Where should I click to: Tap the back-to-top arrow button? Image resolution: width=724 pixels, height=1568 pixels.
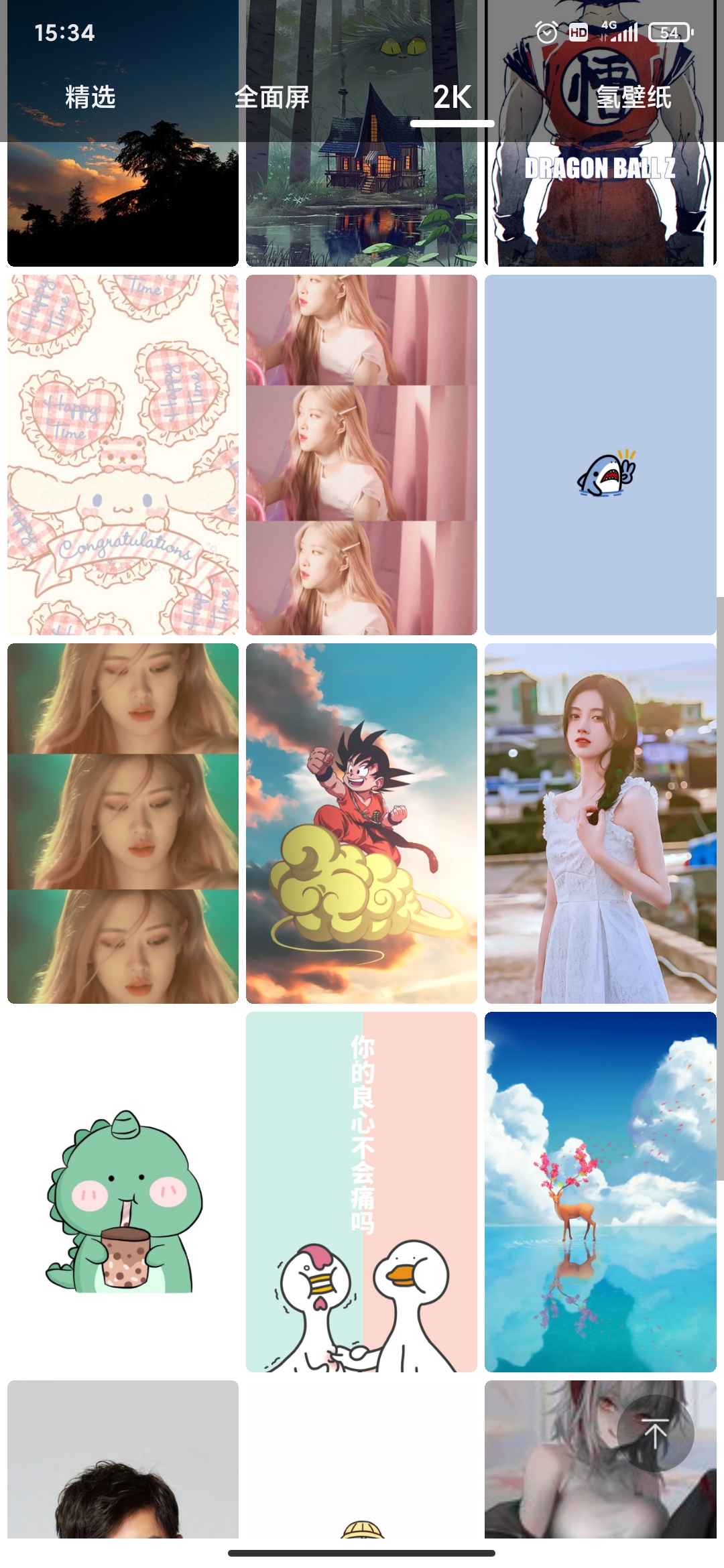655,1434
